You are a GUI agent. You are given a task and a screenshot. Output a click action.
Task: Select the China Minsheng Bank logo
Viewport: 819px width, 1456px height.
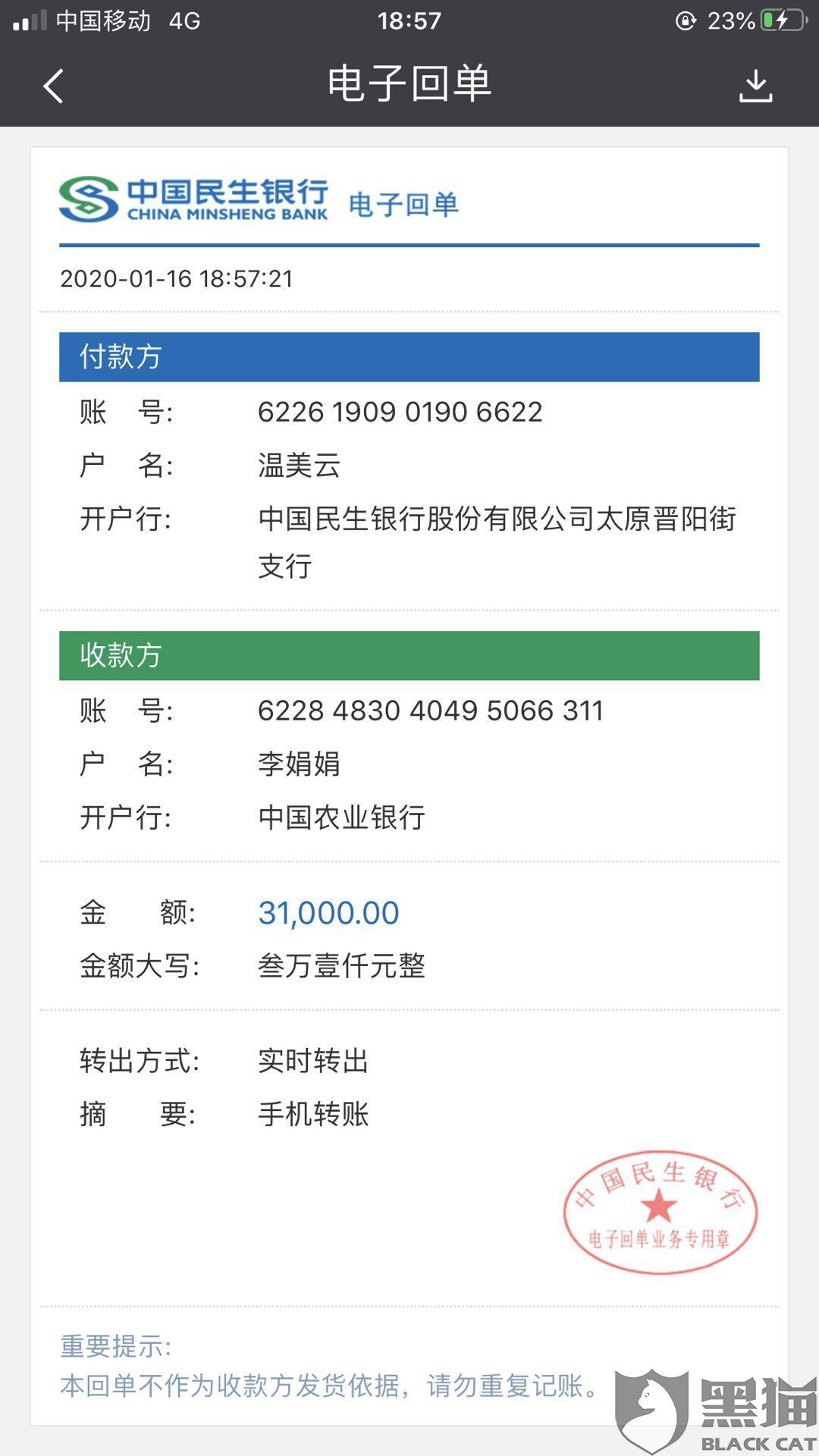193,201
